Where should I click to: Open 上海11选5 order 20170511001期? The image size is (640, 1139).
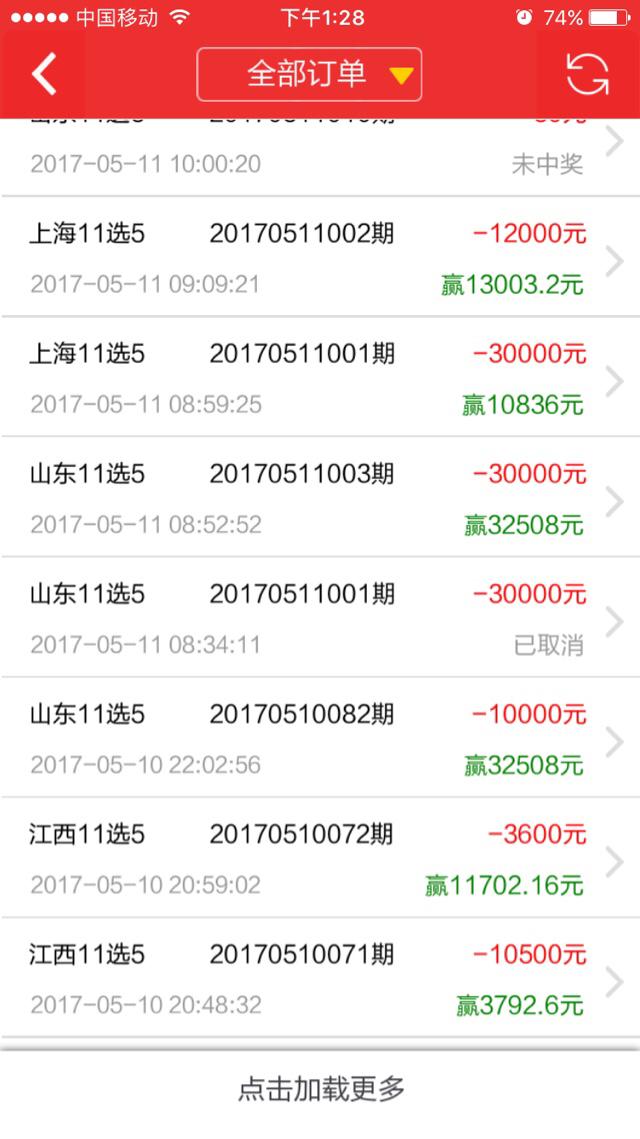[320, 377]
